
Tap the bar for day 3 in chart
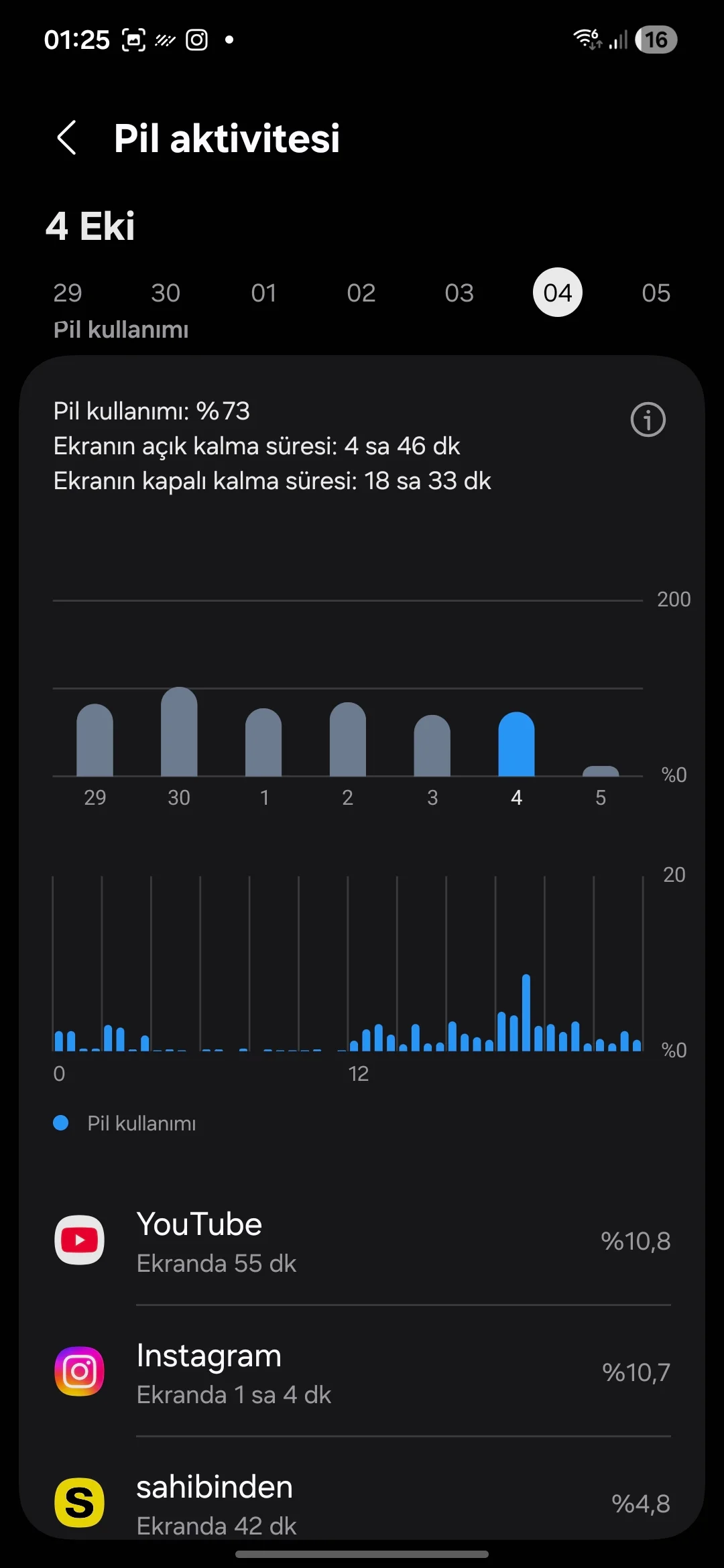pos(432,746)
